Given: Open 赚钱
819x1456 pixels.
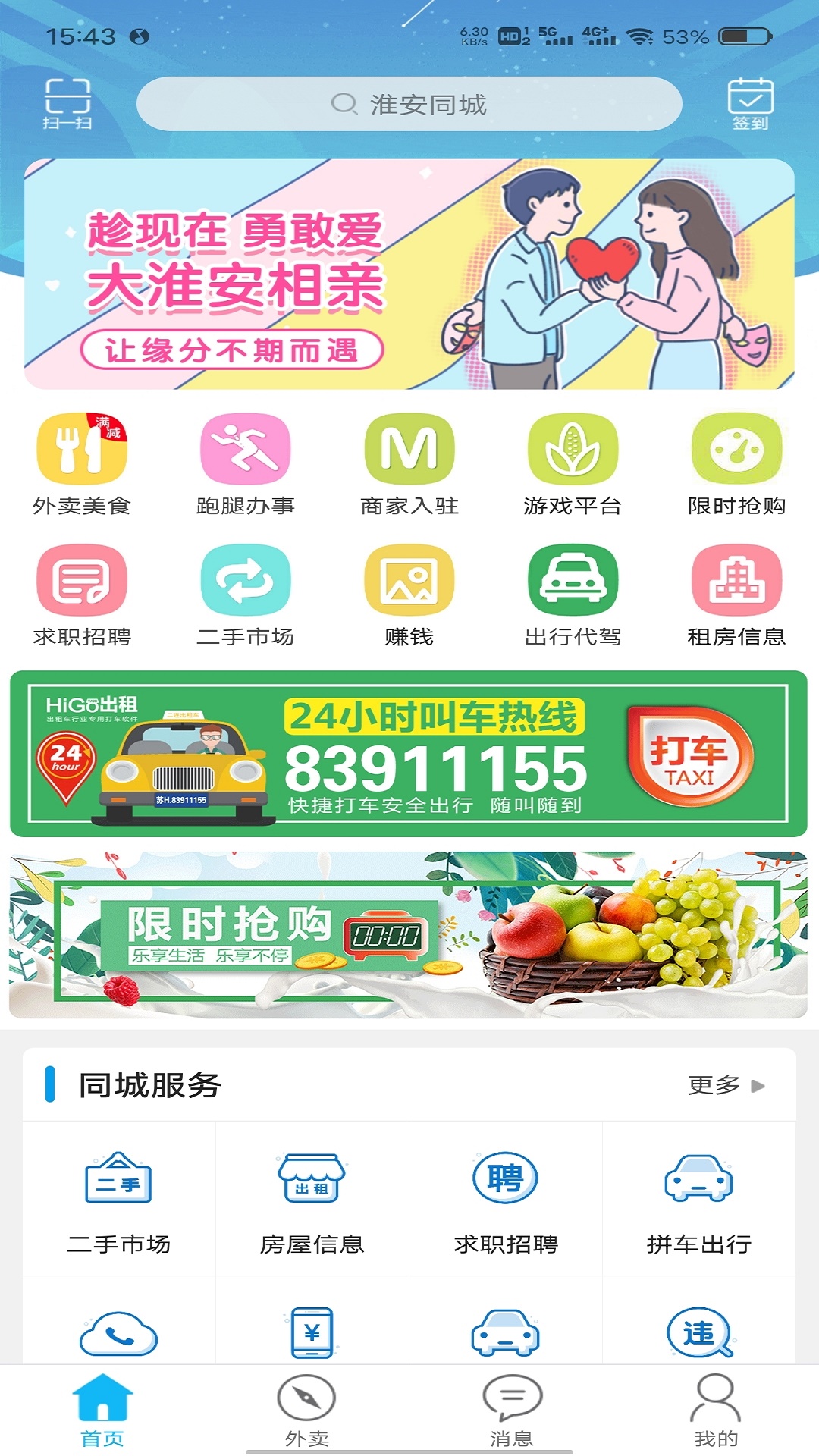Looking at the screenshot, I should tap(409, 595).
